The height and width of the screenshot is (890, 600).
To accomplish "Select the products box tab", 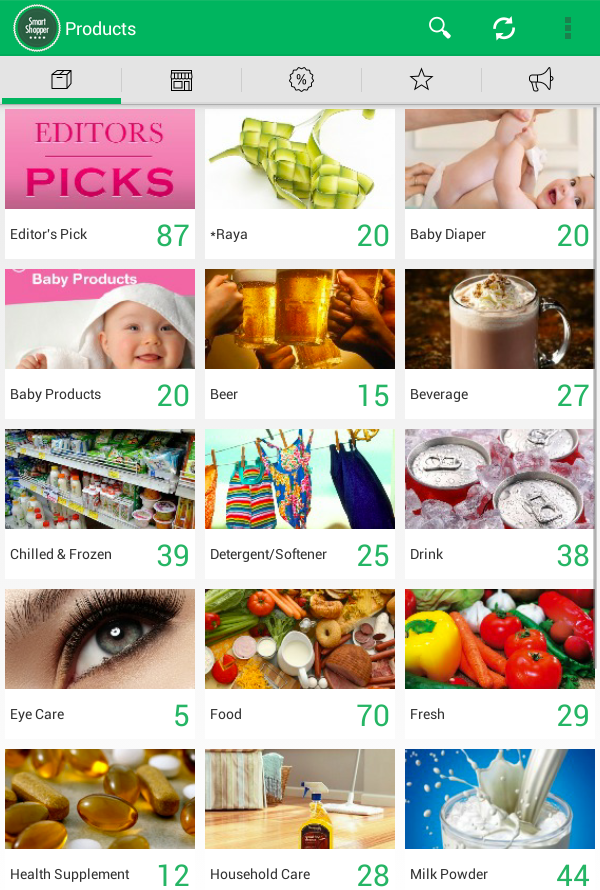I will [61, 80].
